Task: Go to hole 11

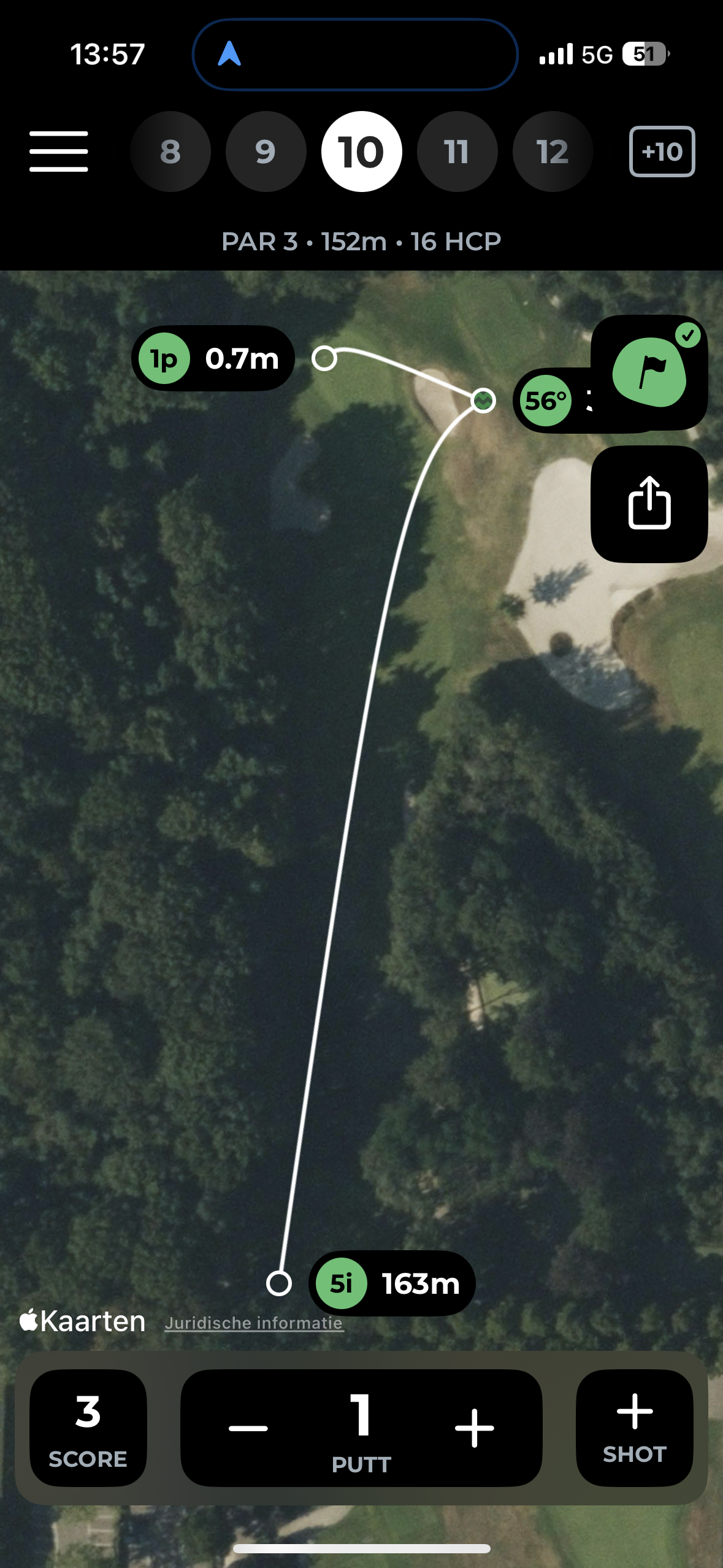Action: click(x=457, y=152)
